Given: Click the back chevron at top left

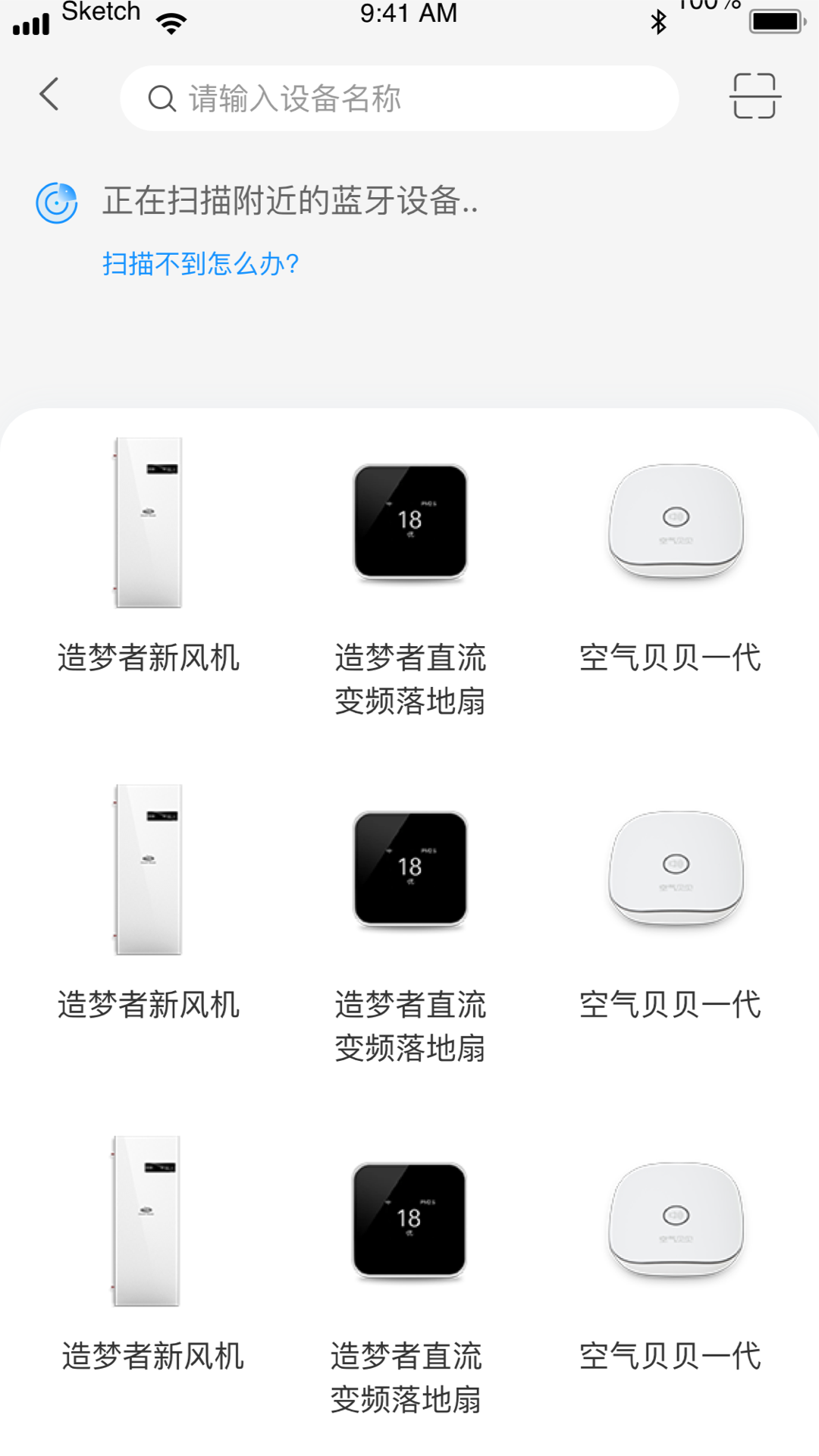Looking at the screenshot, I should click(x=49, y=96).
